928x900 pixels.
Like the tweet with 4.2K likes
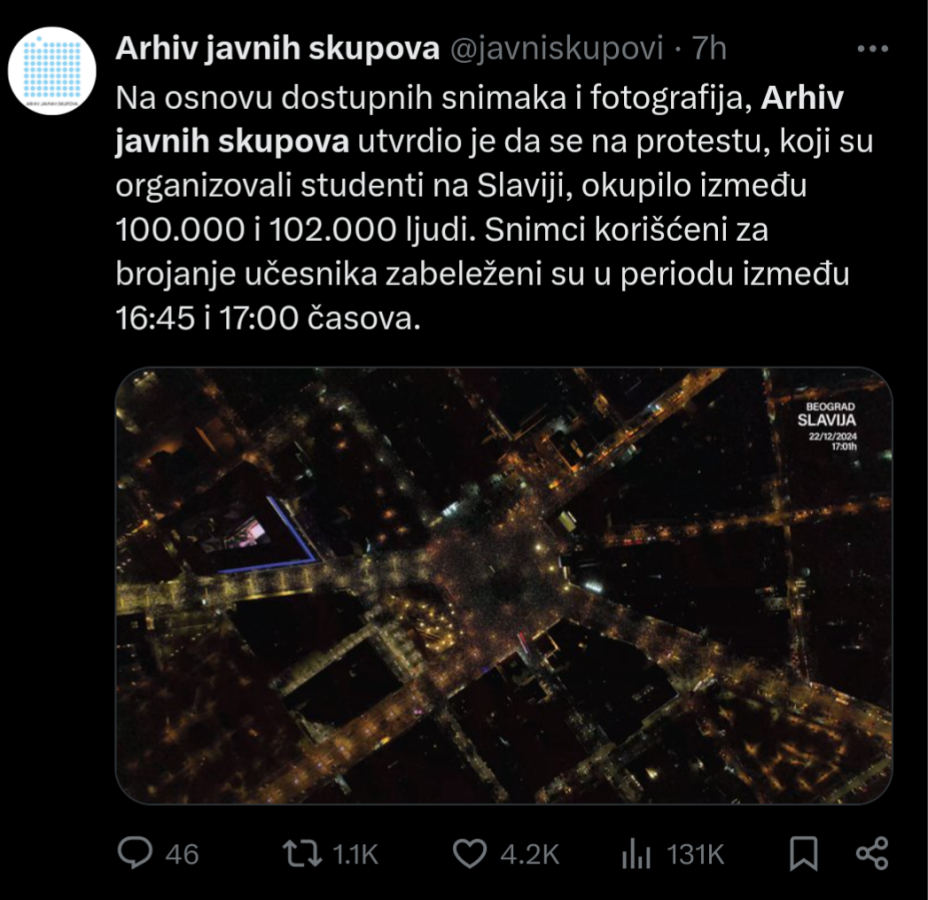pyautogui.click(x=469, y=853)
